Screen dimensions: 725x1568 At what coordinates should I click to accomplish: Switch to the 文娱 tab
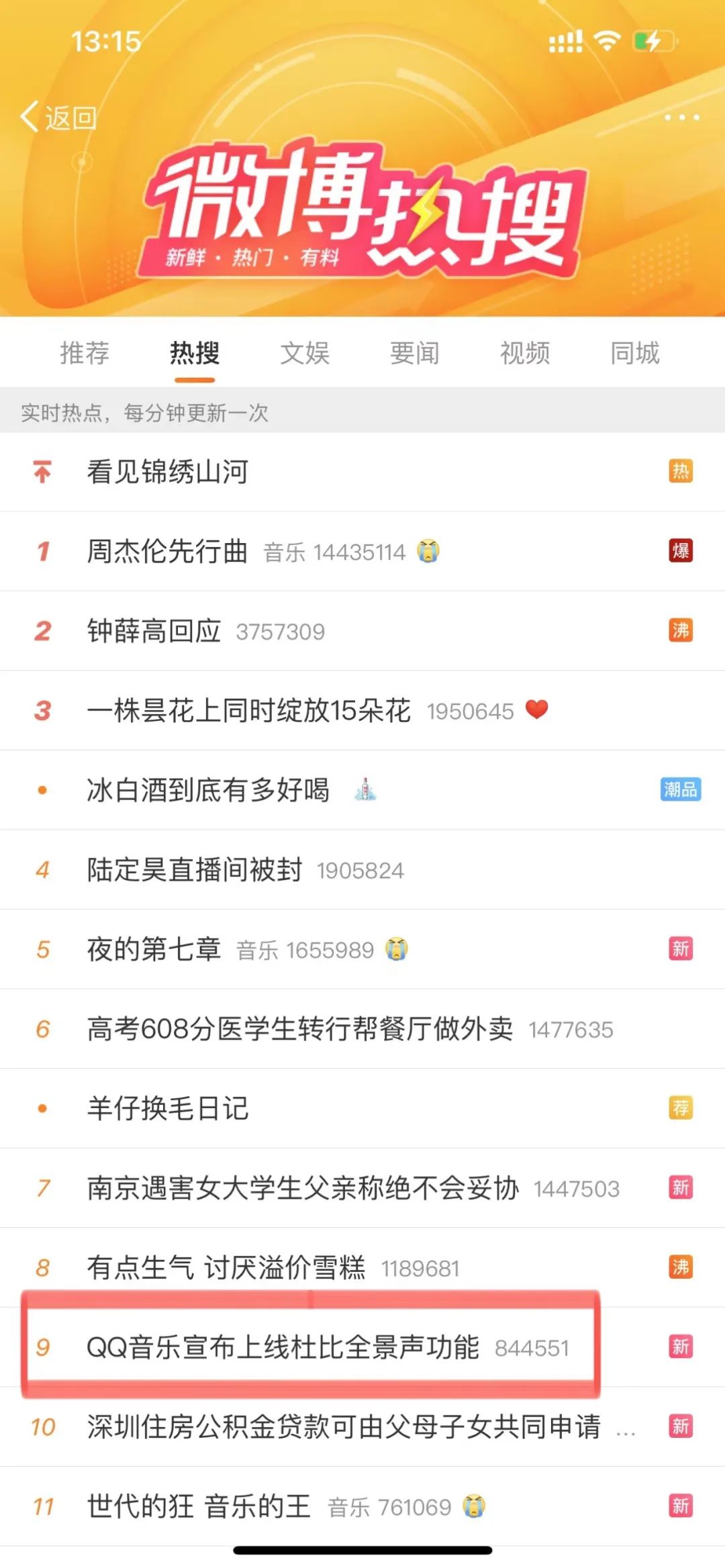[305, 353]
